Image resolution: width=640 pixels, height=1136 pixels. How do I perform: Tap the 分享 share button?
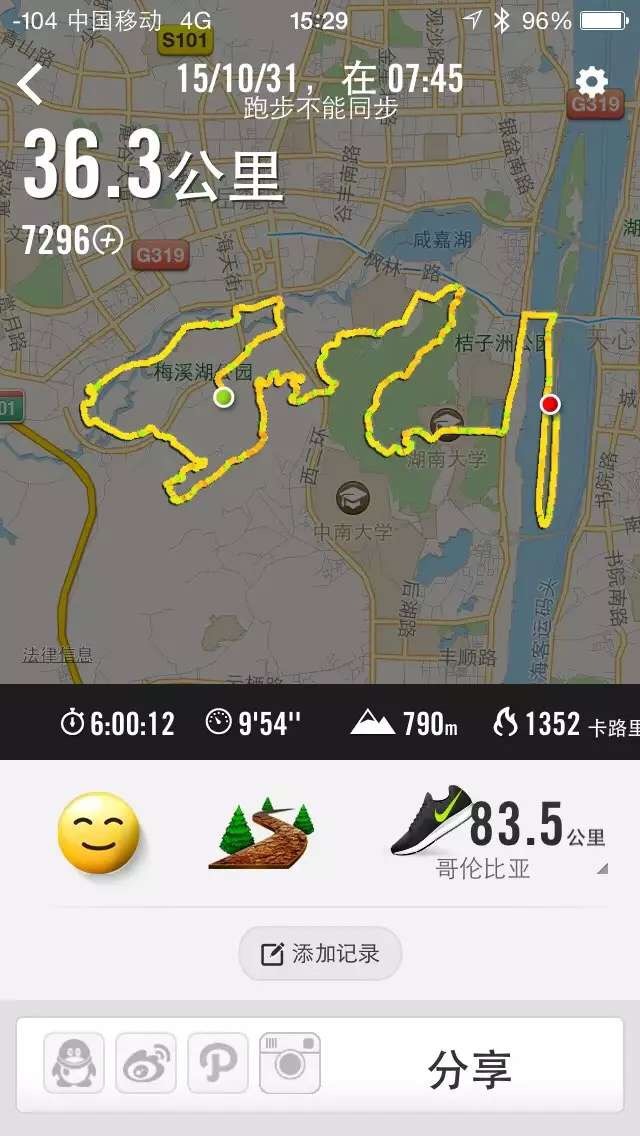tap(470, 1069)
